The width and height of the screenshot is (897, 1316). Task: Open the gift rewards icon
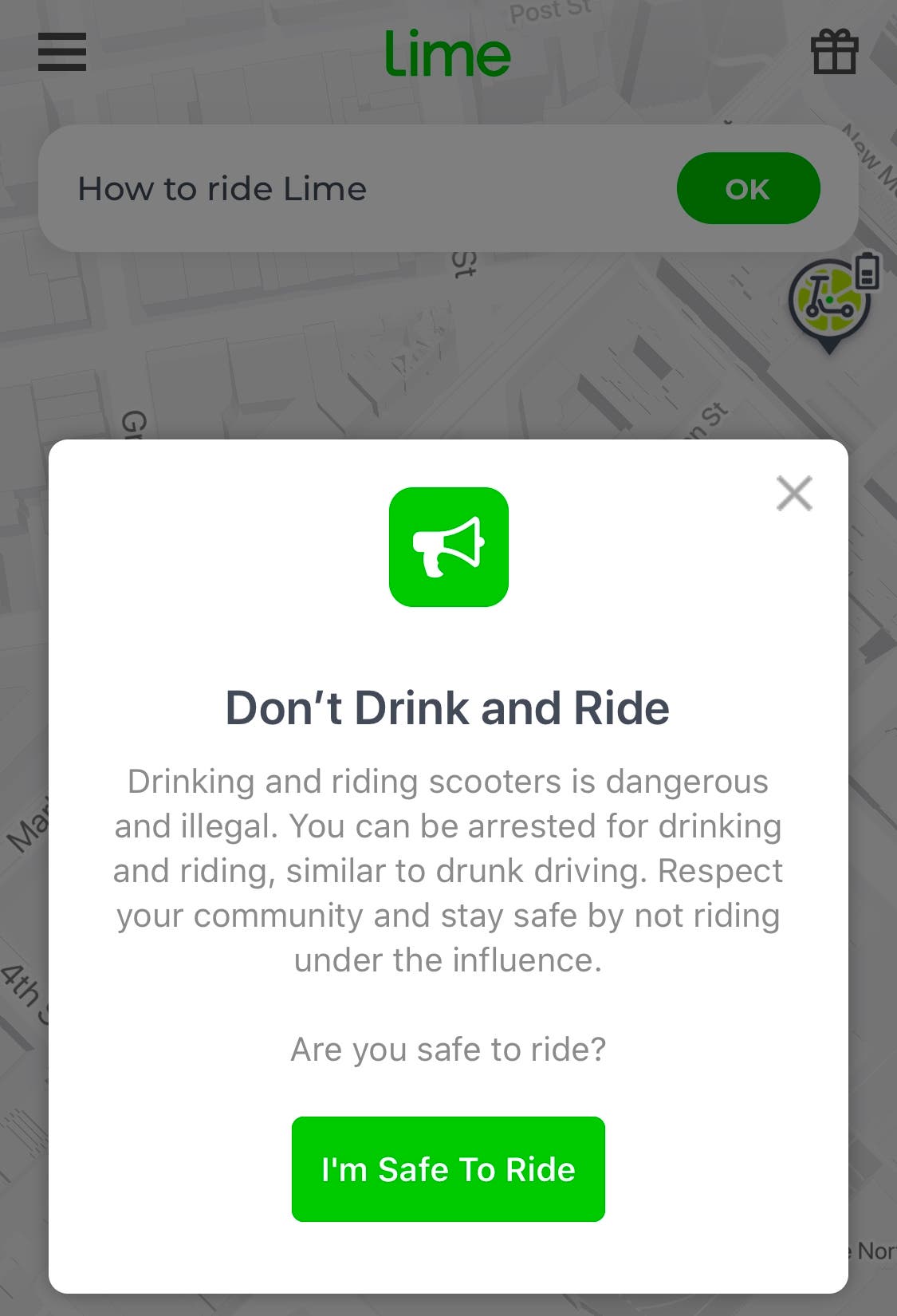[x=834, y=52]
